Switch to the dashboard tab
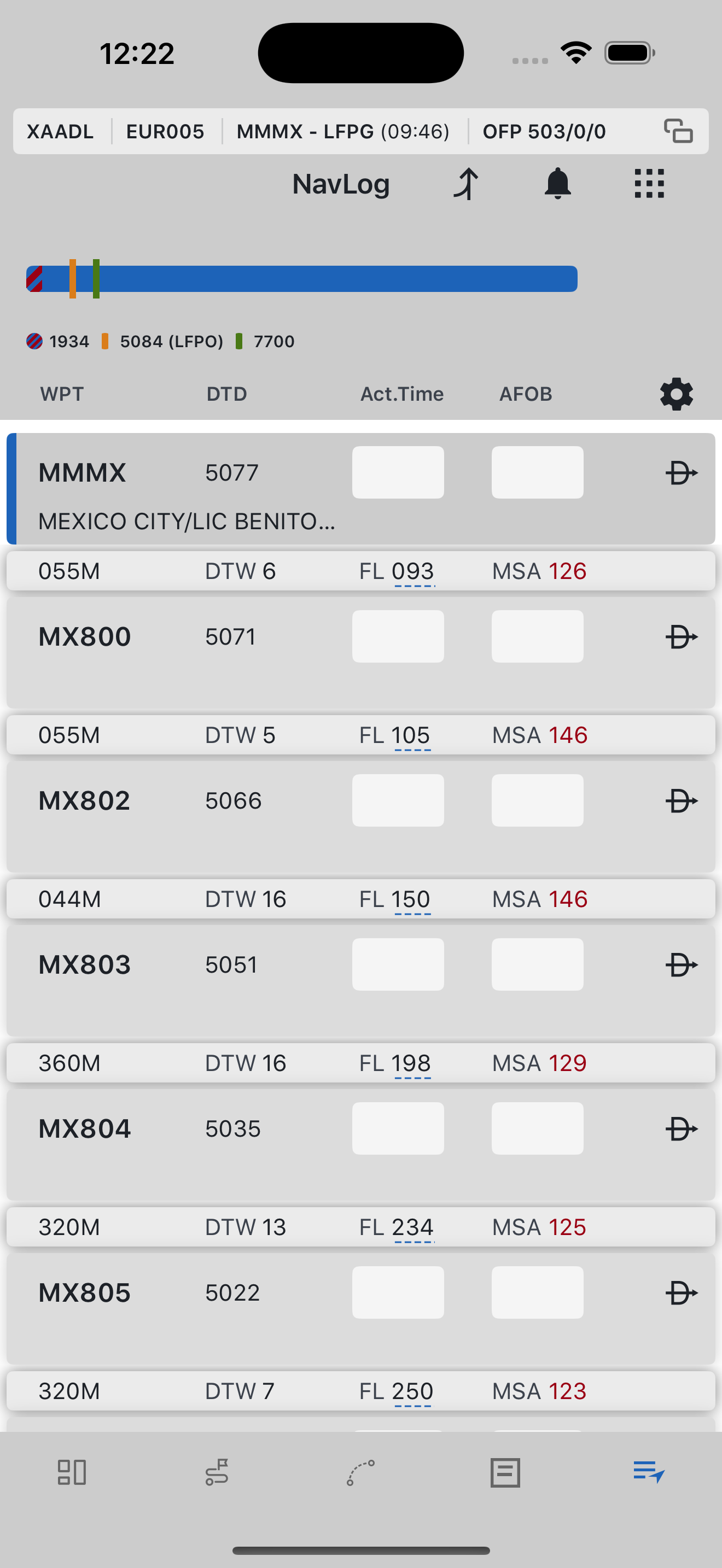Screen dimensions: 722x1568 pyautogui.click(x=72, y=1472)
